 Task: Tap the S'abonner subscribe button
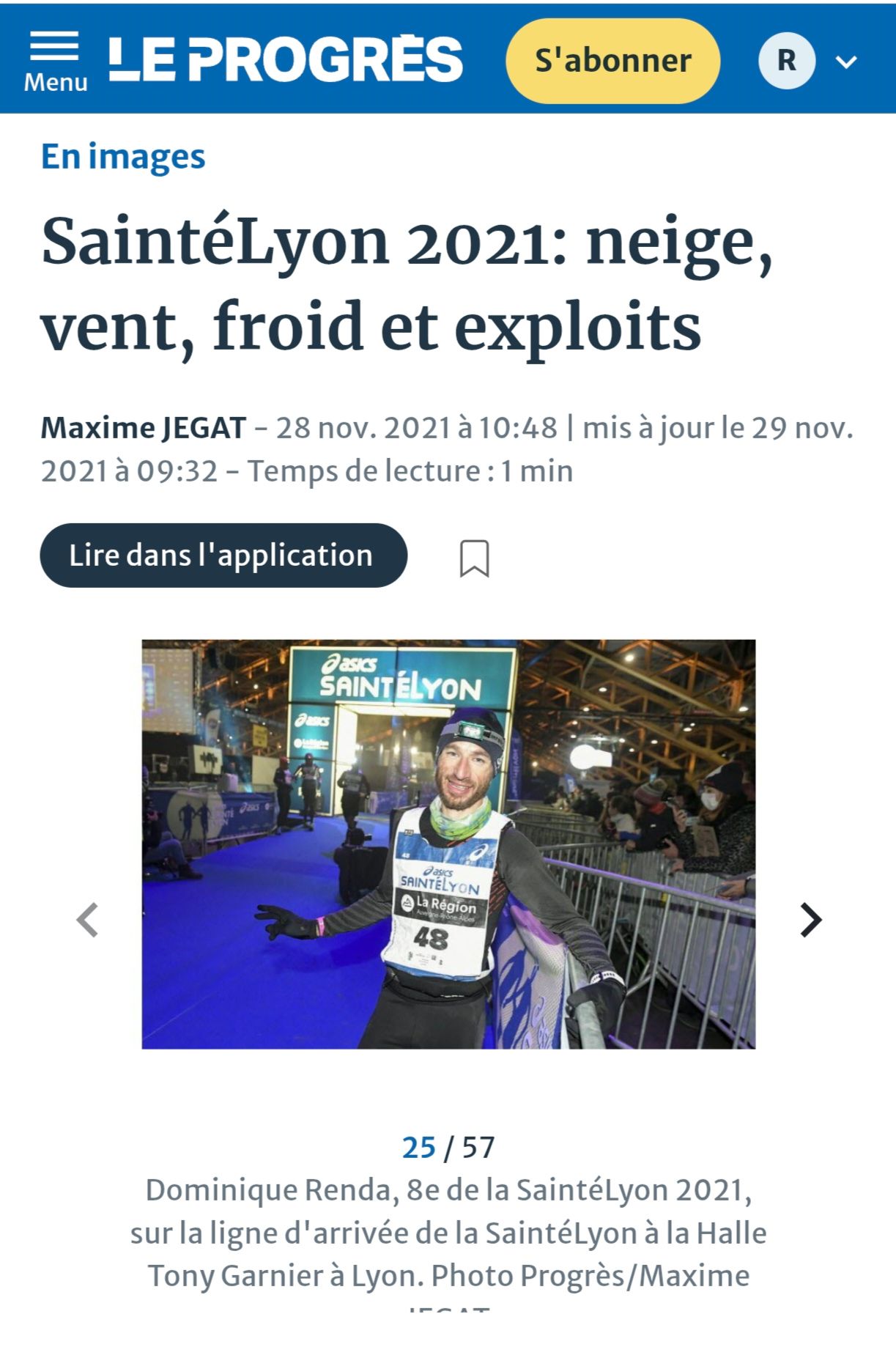pyautogui.click(x=612, y=61)
